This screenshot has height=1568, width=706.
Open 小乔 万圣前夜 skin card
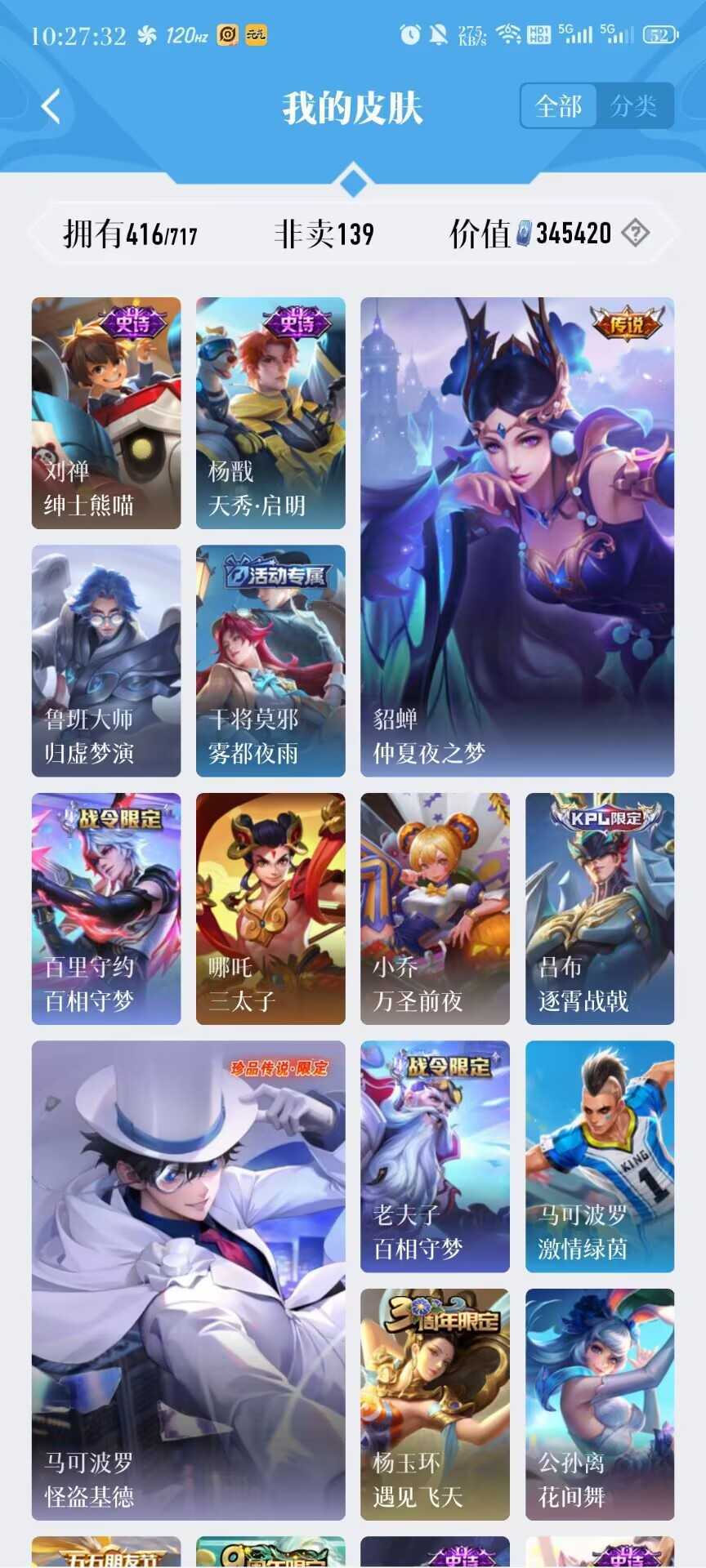[435, 909]
